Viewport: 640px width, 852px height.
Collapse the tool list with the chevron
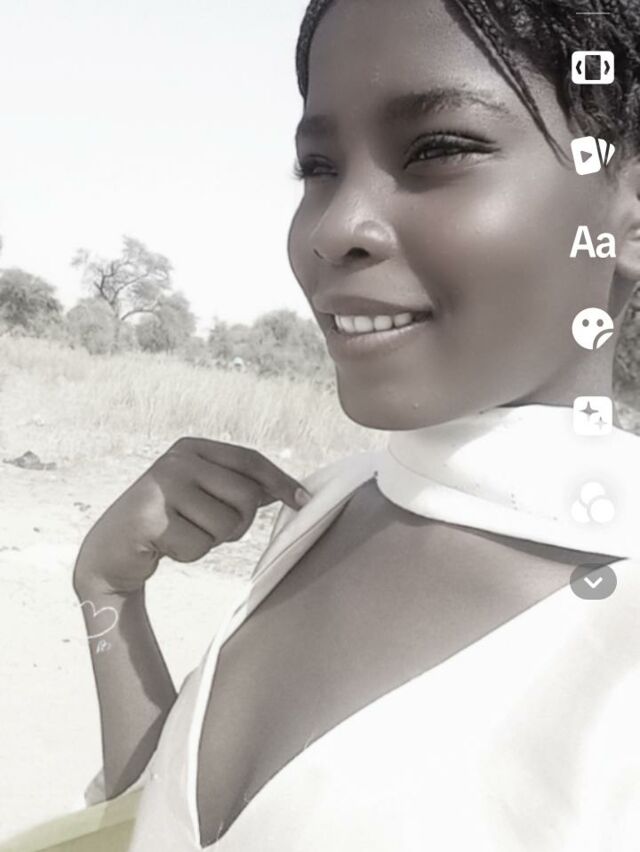(x=593, y=581)
